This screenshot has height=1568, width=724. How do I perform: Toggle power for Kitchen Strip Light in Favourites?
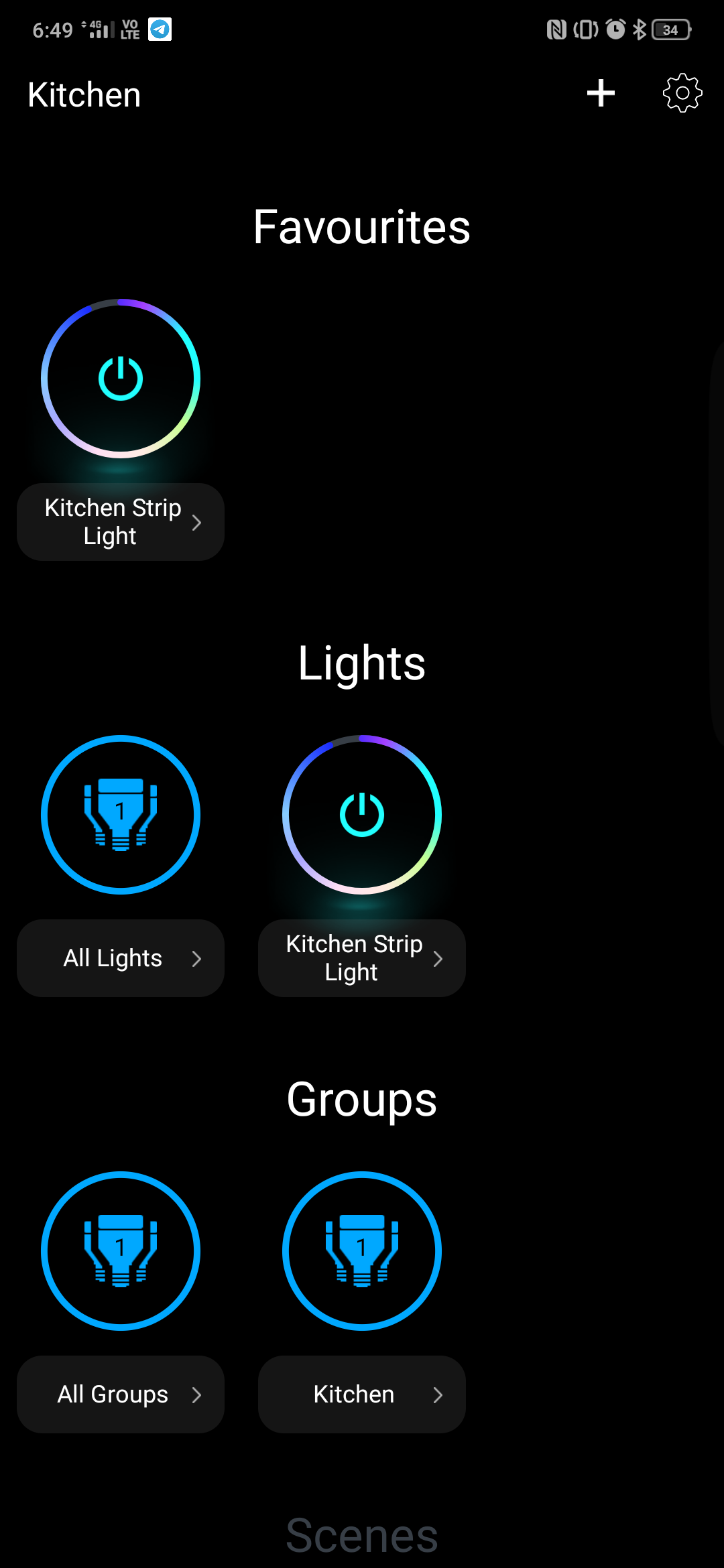[x=121, y=379]
